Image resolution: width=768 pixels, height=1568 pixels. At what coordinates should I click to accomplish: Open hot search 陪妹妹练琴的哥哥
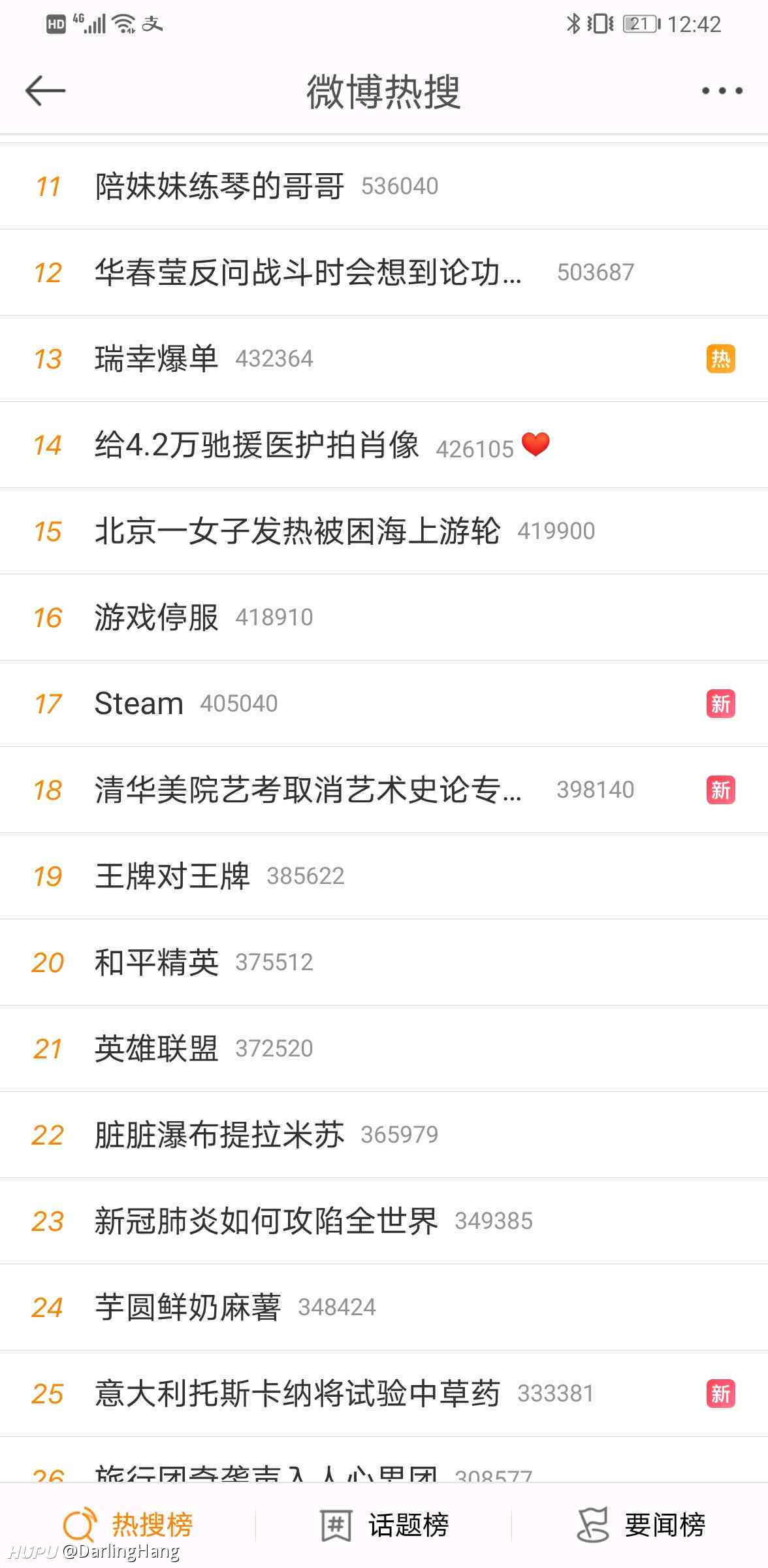click(x=384, y=186)
